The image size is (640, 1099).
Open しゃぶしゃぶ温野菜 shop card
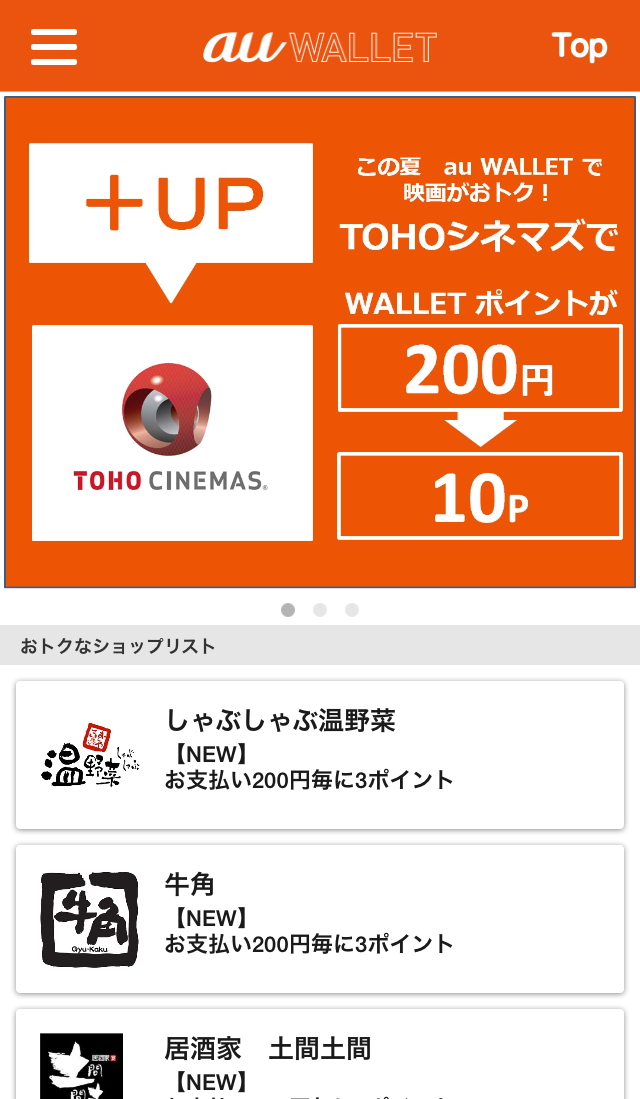(x=320, y=755)
